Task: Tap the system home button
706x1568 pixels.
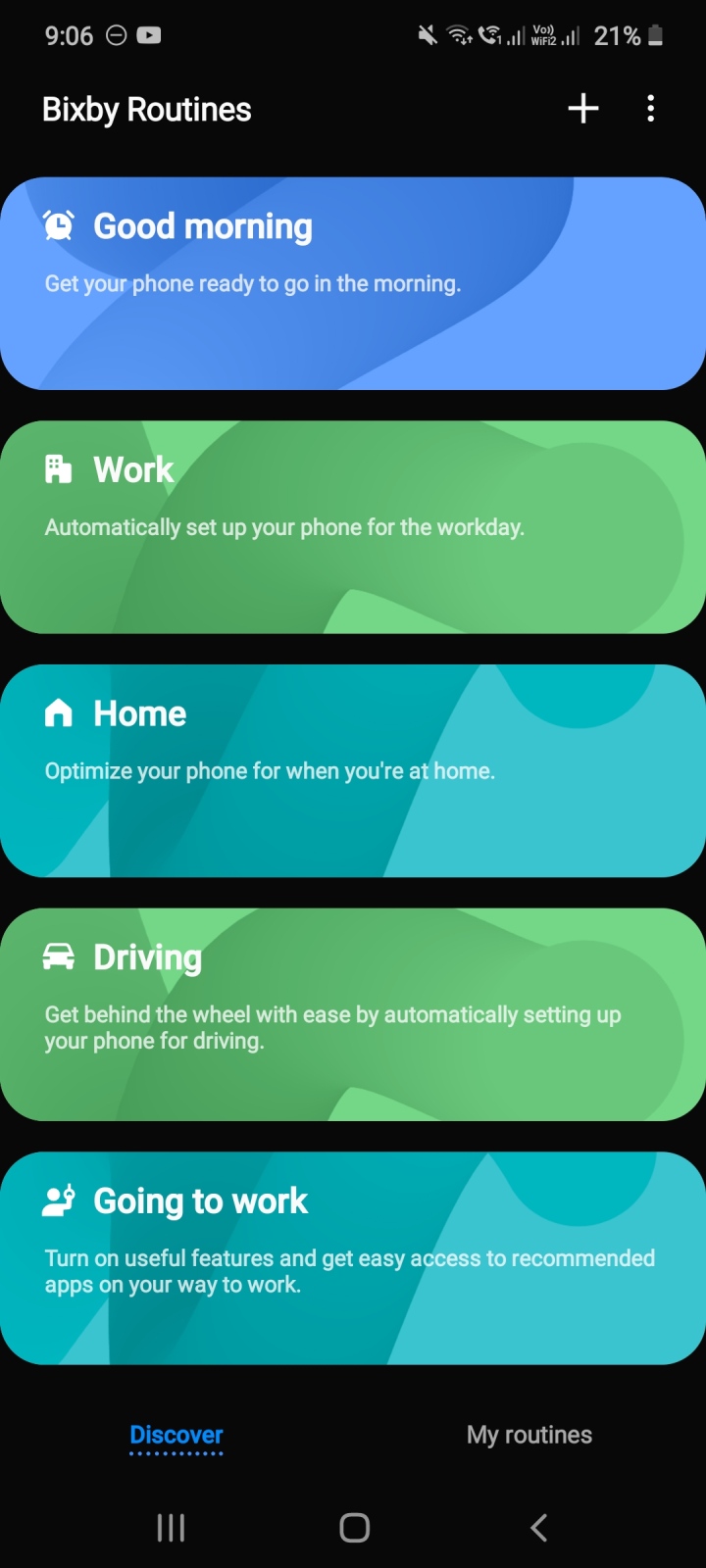Action: tap(354, 1528)
